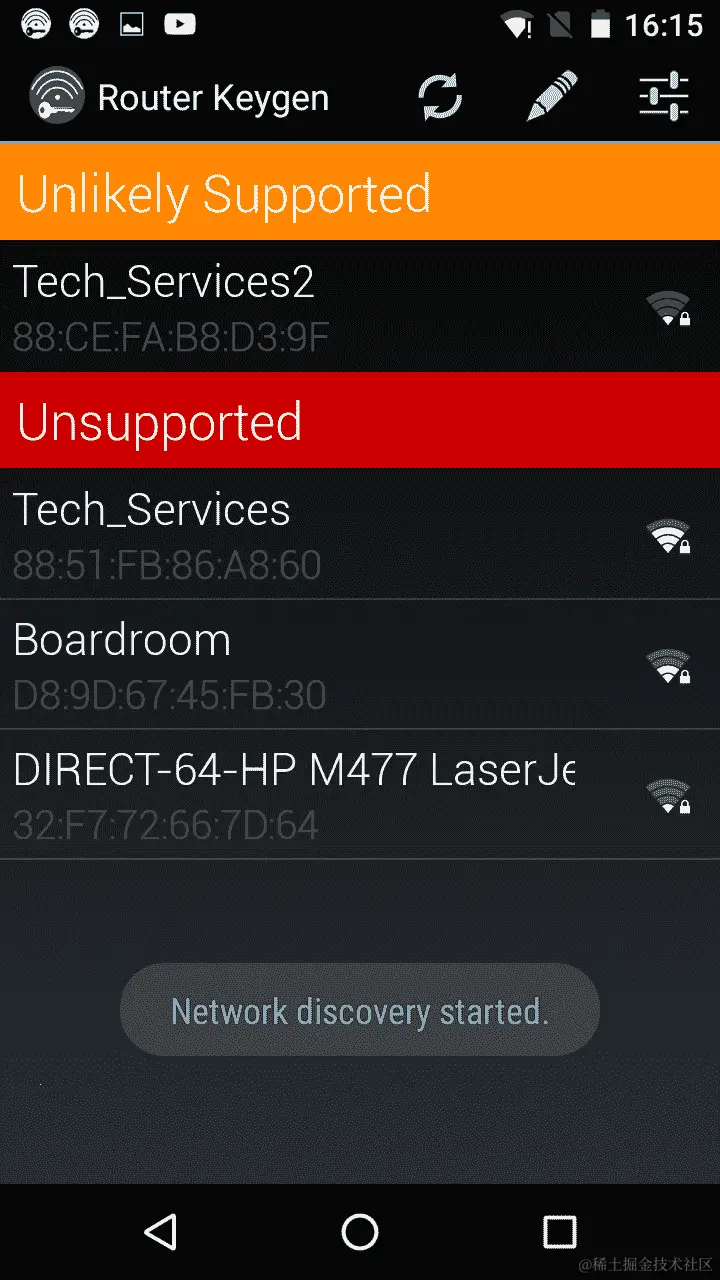Viewport: 720px width, 1280px height.
Task: Select the DIRECT-64-HP M477 LaserJet network
Action: (x=360, y=795)
